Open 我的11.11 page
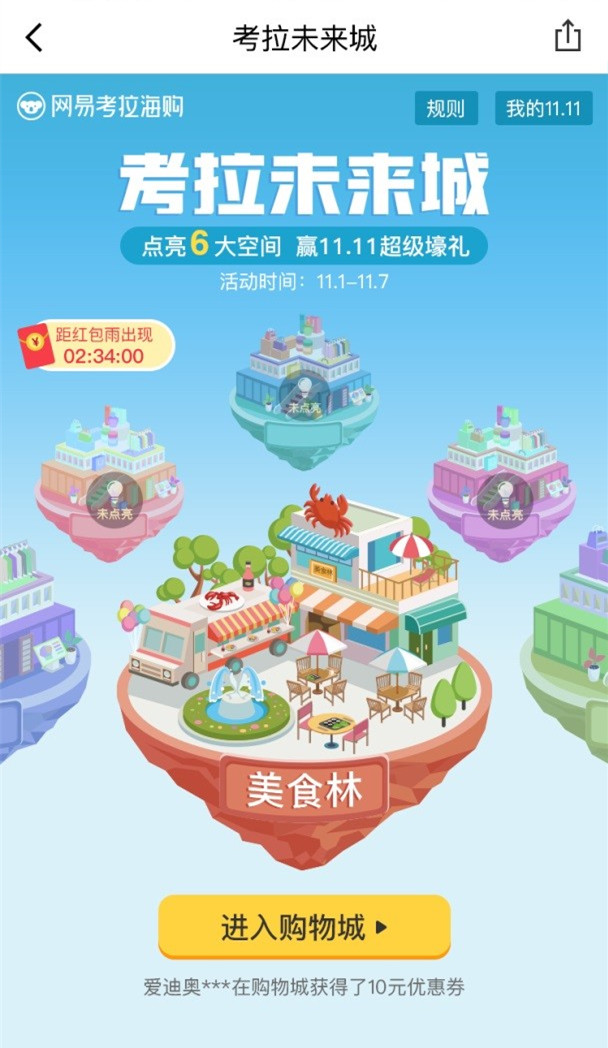 [x=542, y=109]
